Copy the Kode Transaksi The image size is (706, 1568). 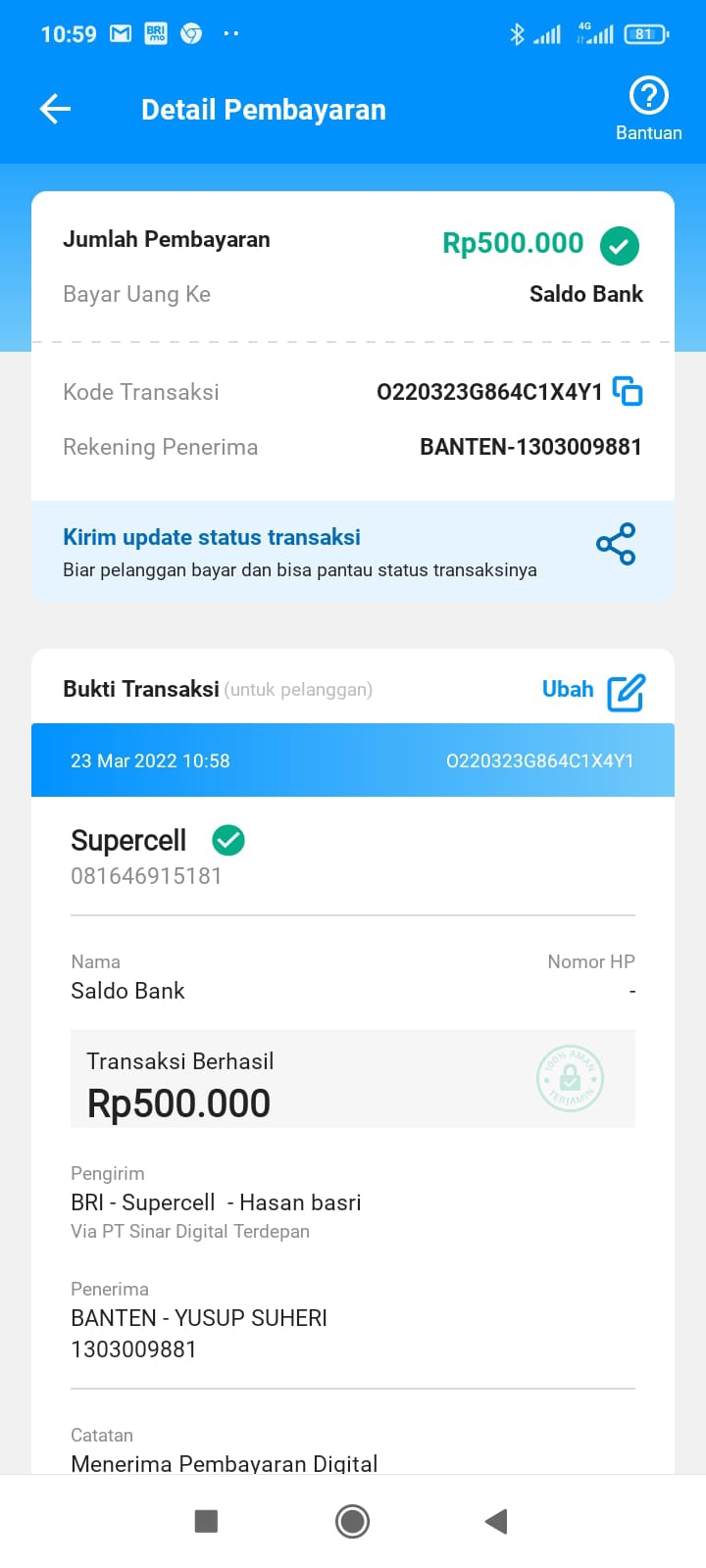[628, 391]
